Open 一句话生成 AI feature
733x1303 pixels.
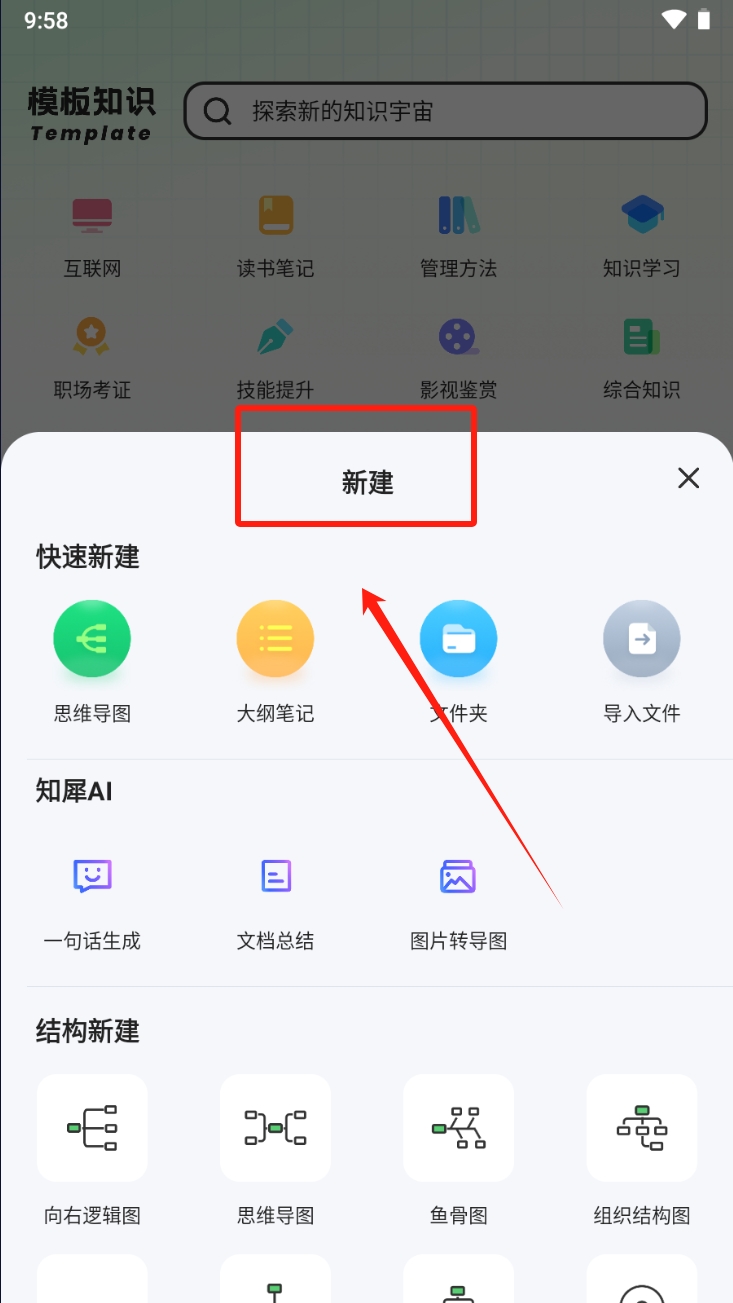pyautogui.click(x=92, y=877)
